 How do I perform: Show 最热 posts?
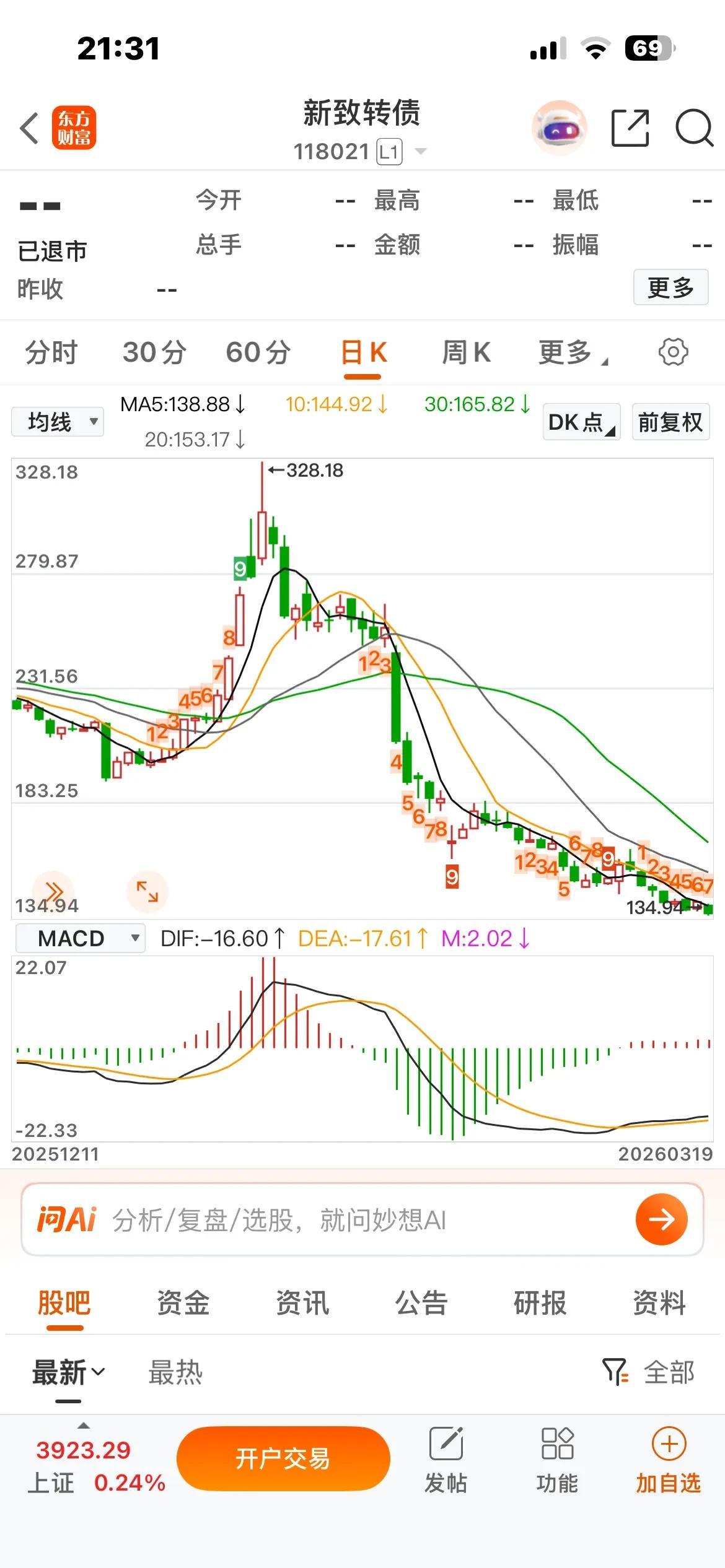175,1372
